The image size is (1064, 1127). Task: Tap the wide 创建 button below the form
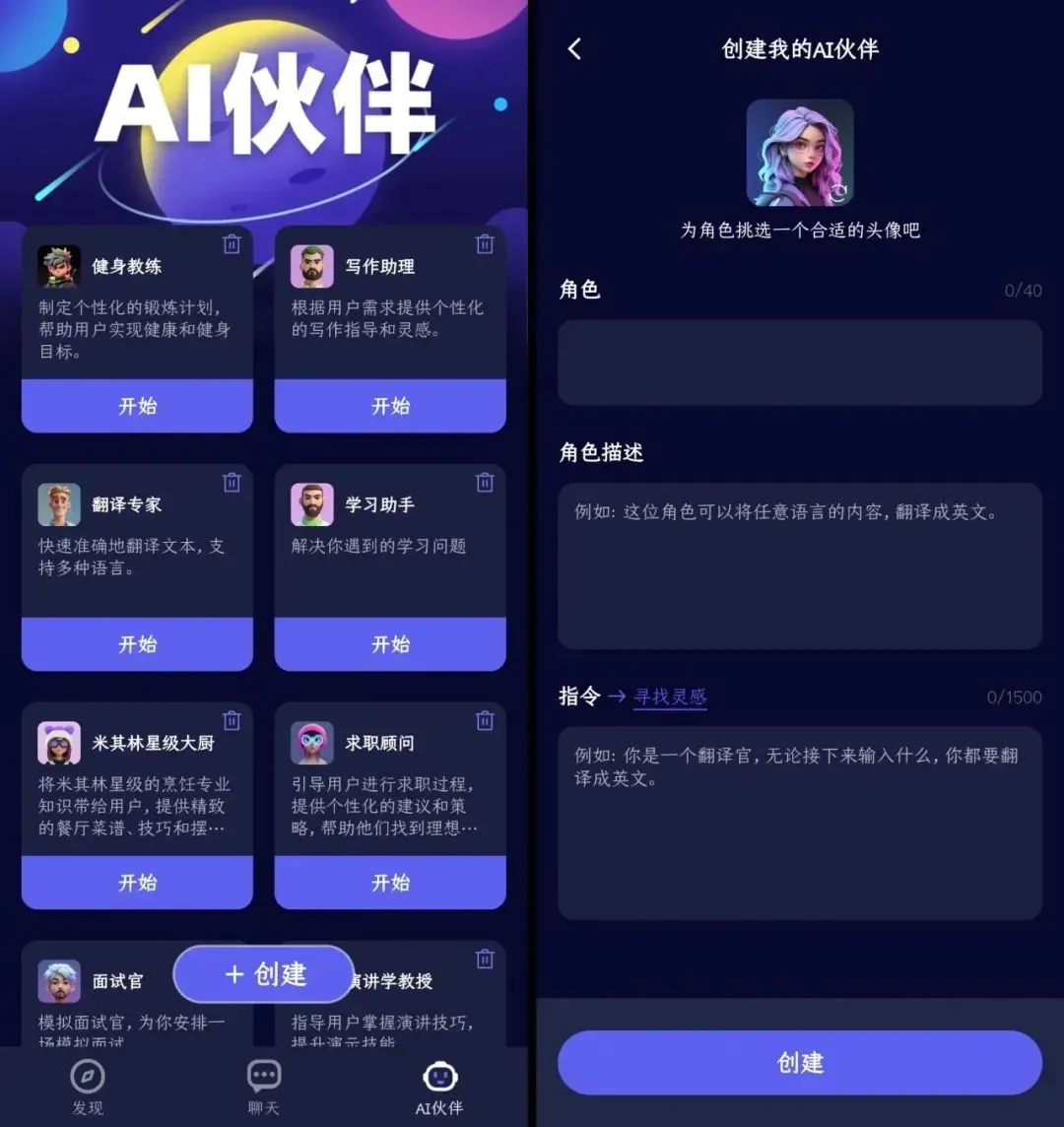coord(799,1063)
